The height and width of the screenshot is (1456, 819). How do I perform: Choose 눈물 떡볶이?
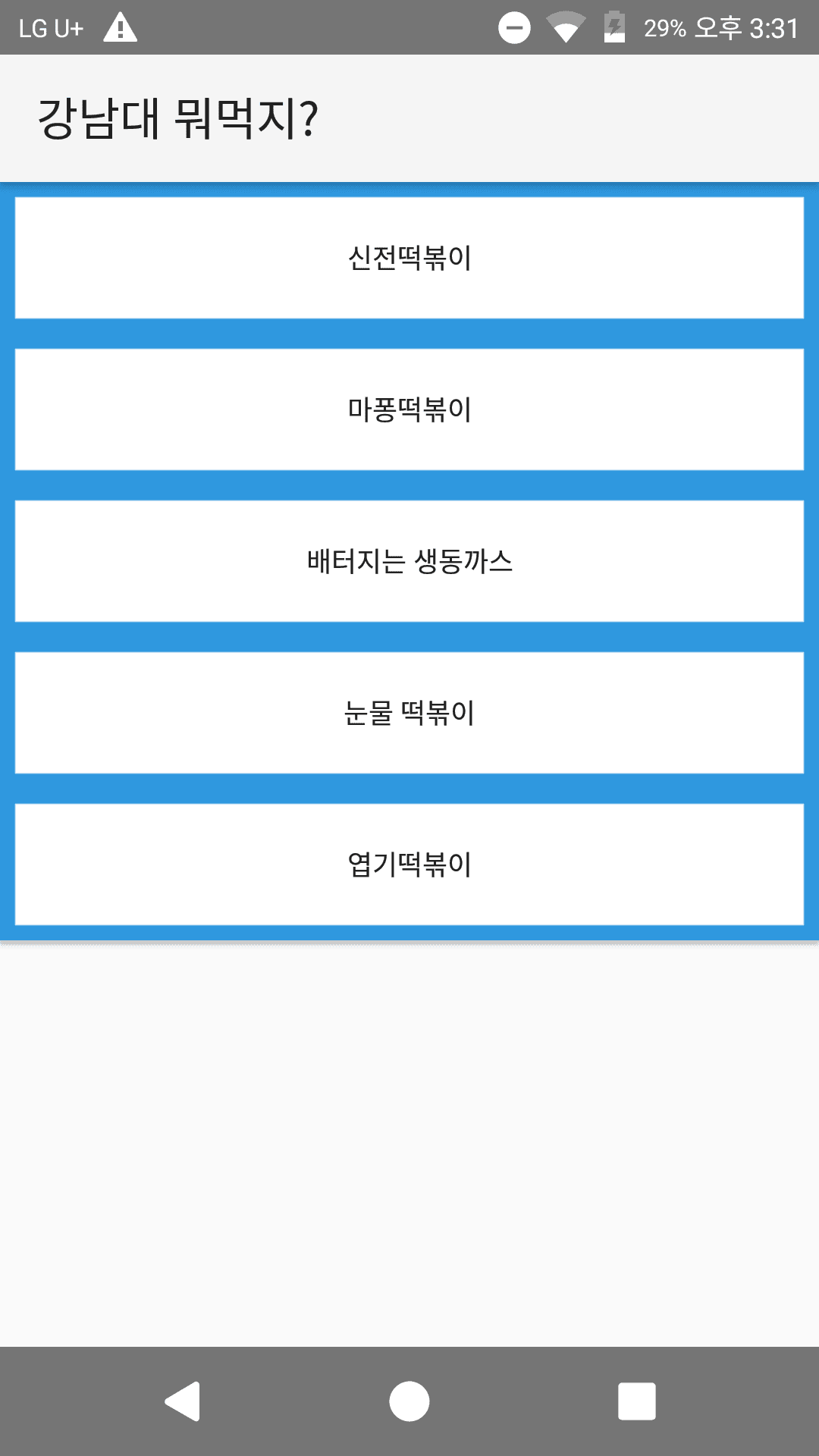pos(409,711)
